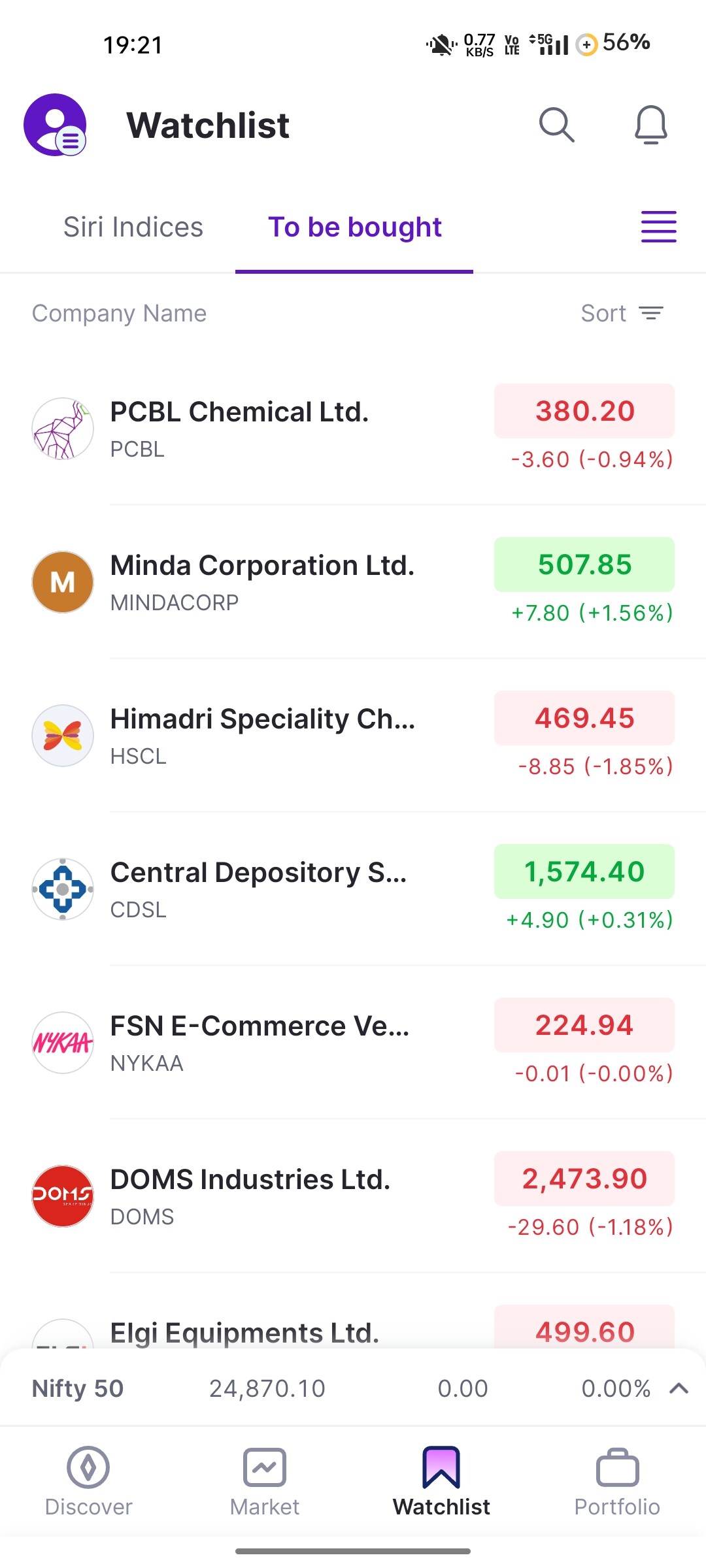Switch to the Market tab

pos(265,1481)
